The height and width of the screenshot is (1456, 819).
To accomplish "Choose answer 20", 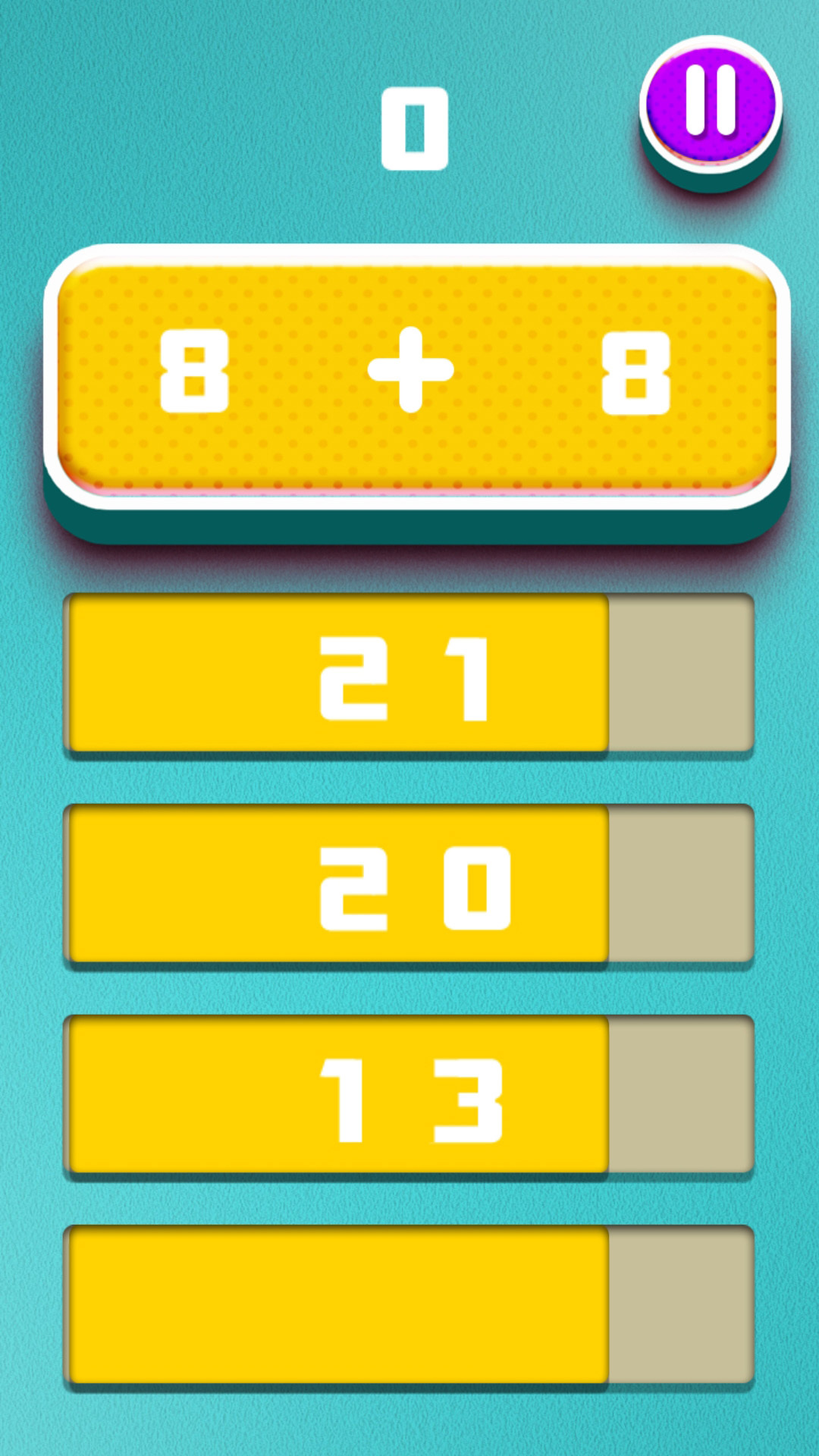I will pos(408,885).
